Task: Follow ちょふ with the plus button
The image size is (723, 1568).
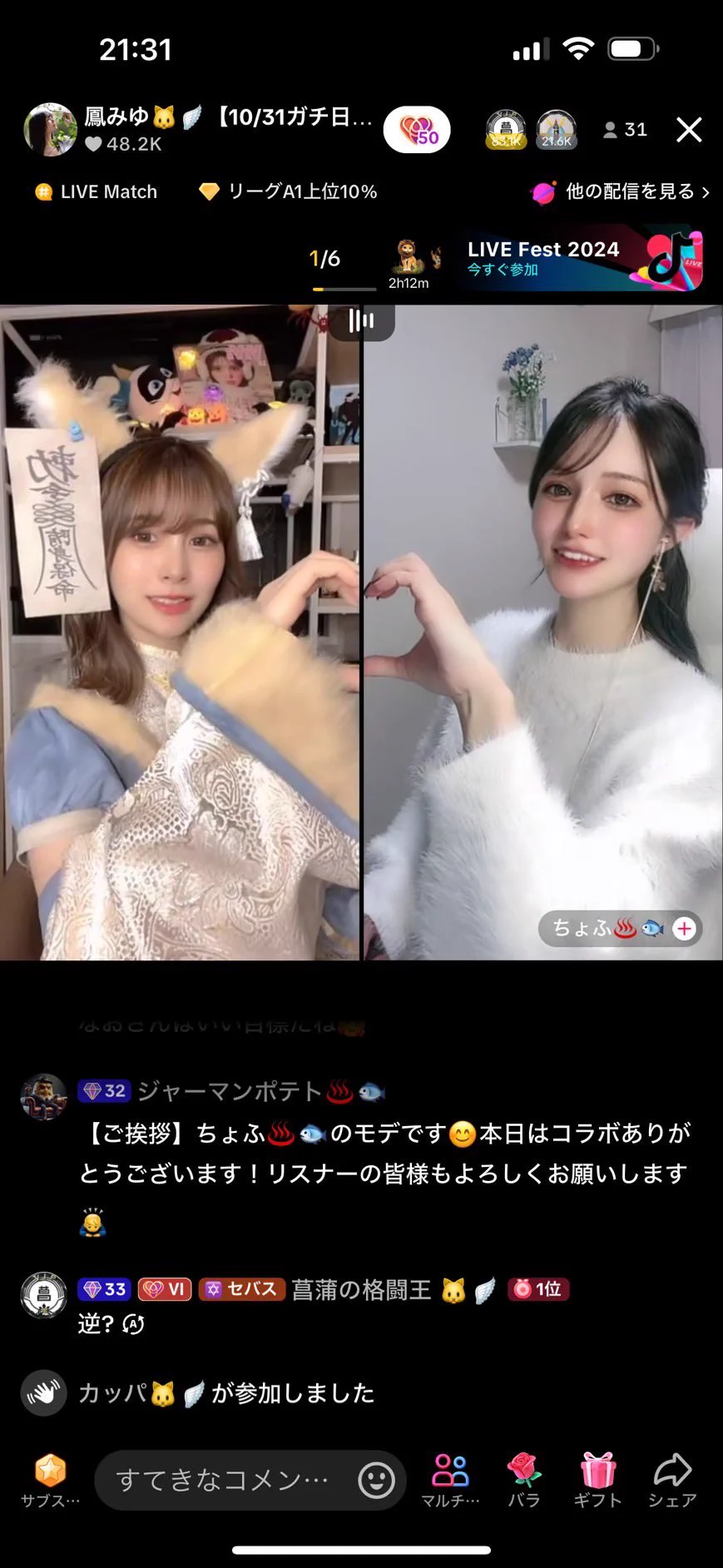Action: pyautogui.click(x=684, y=929)
